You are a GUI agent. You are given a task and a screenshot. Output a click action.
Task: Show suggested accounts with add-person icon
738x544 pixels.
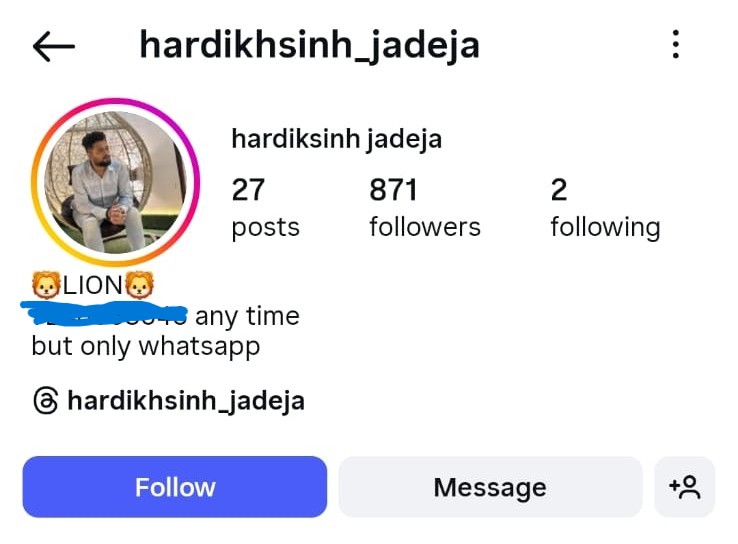pos(685,487)
